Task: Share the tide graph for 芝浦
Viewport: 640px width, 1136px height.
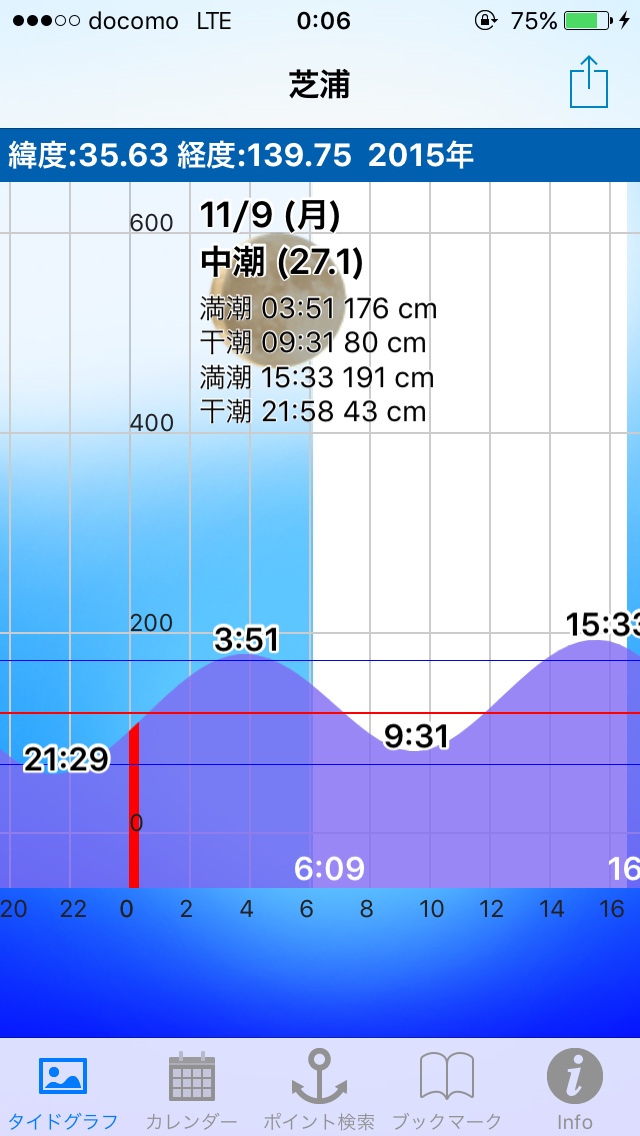Action: (x=588, y=82)
